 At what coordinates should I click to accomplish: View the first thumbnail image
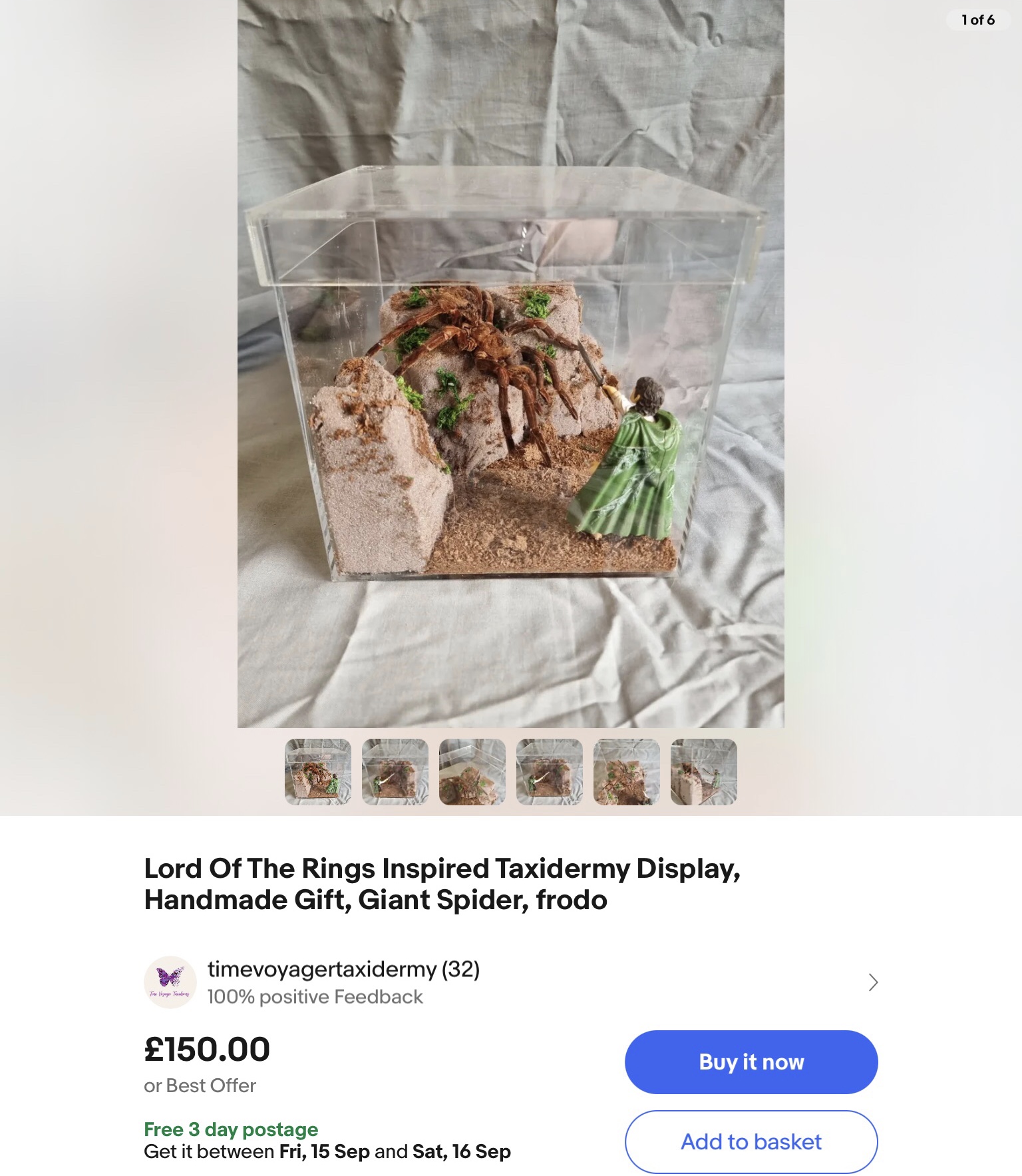tap(318, 772)
